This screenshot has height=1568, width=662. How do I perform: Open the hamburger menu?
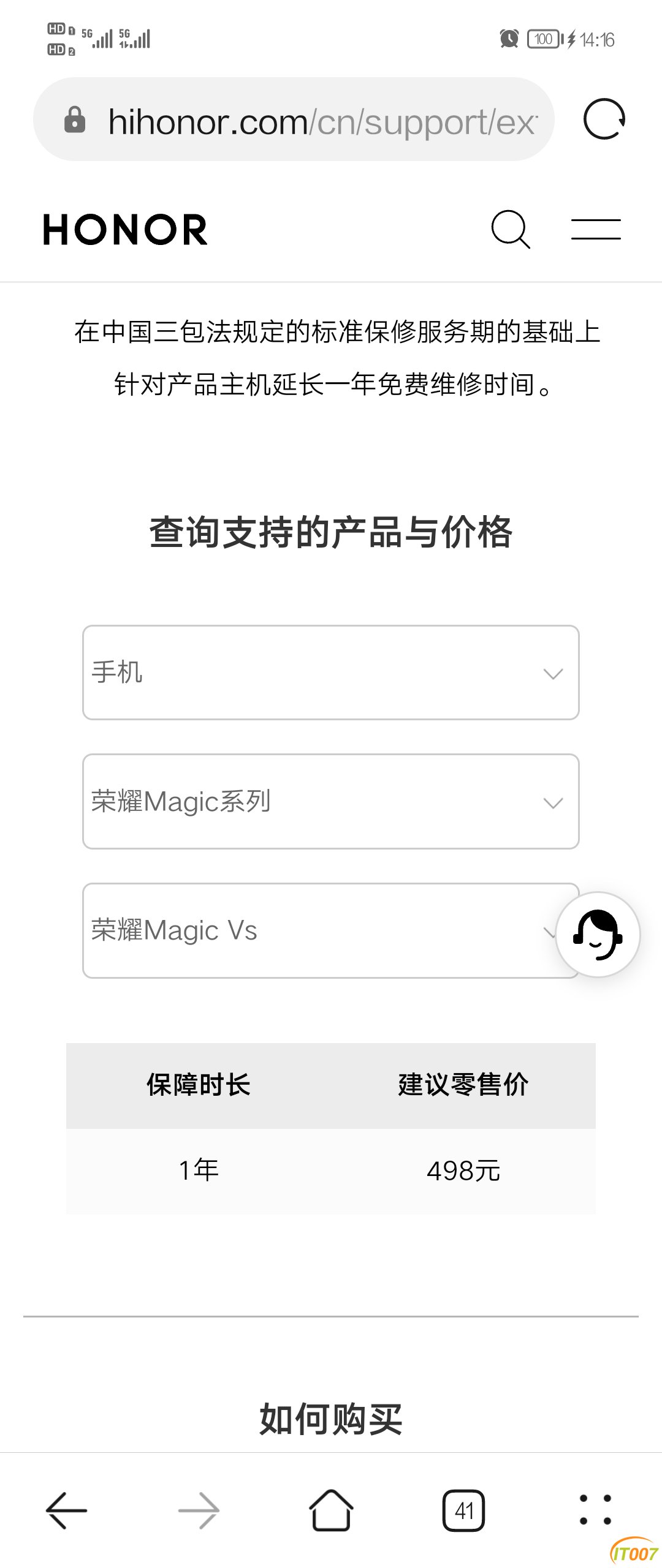596,230
